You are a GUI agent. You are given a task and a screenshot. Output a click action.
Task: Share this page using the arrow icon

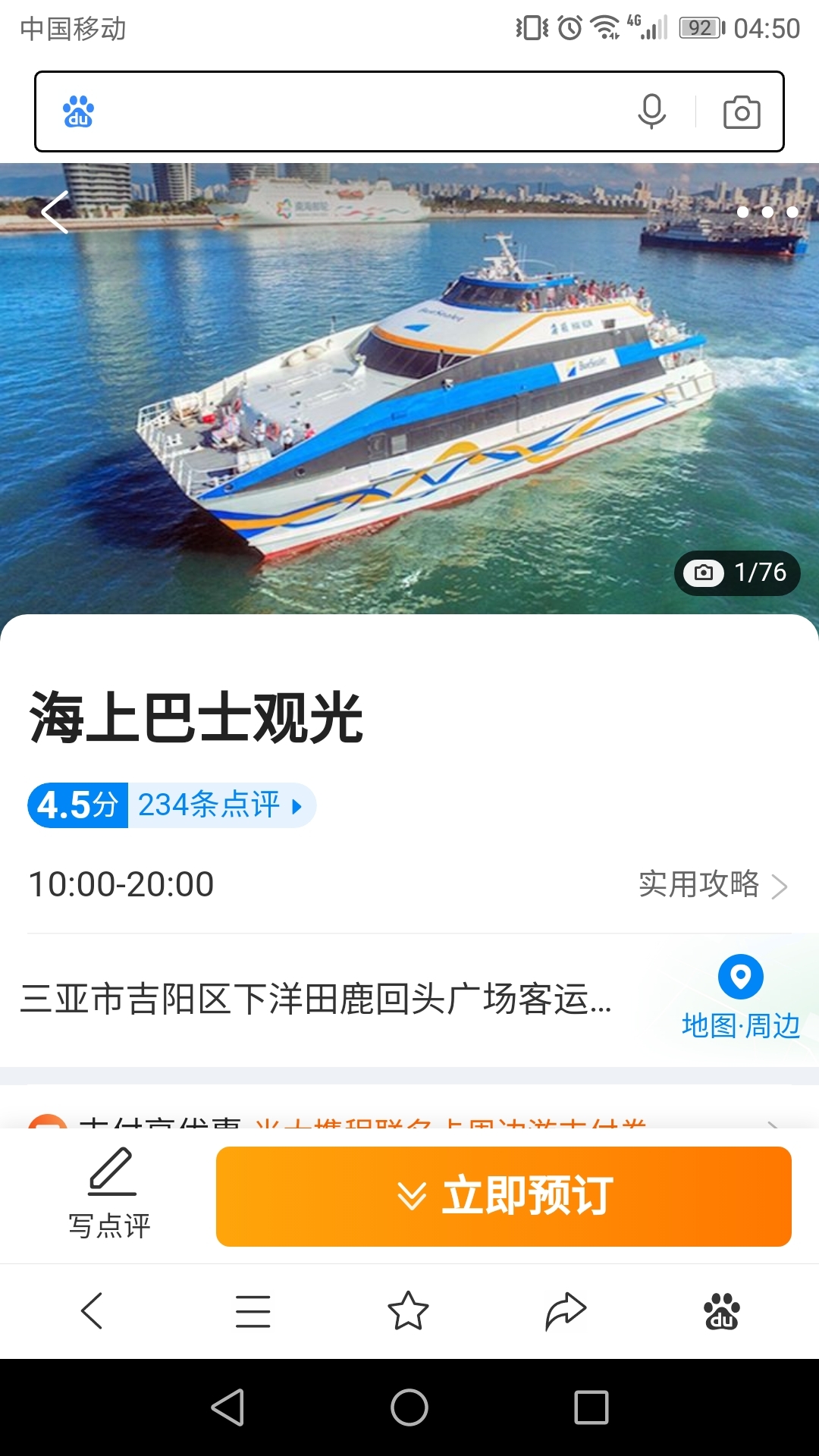click(566, 1310)
